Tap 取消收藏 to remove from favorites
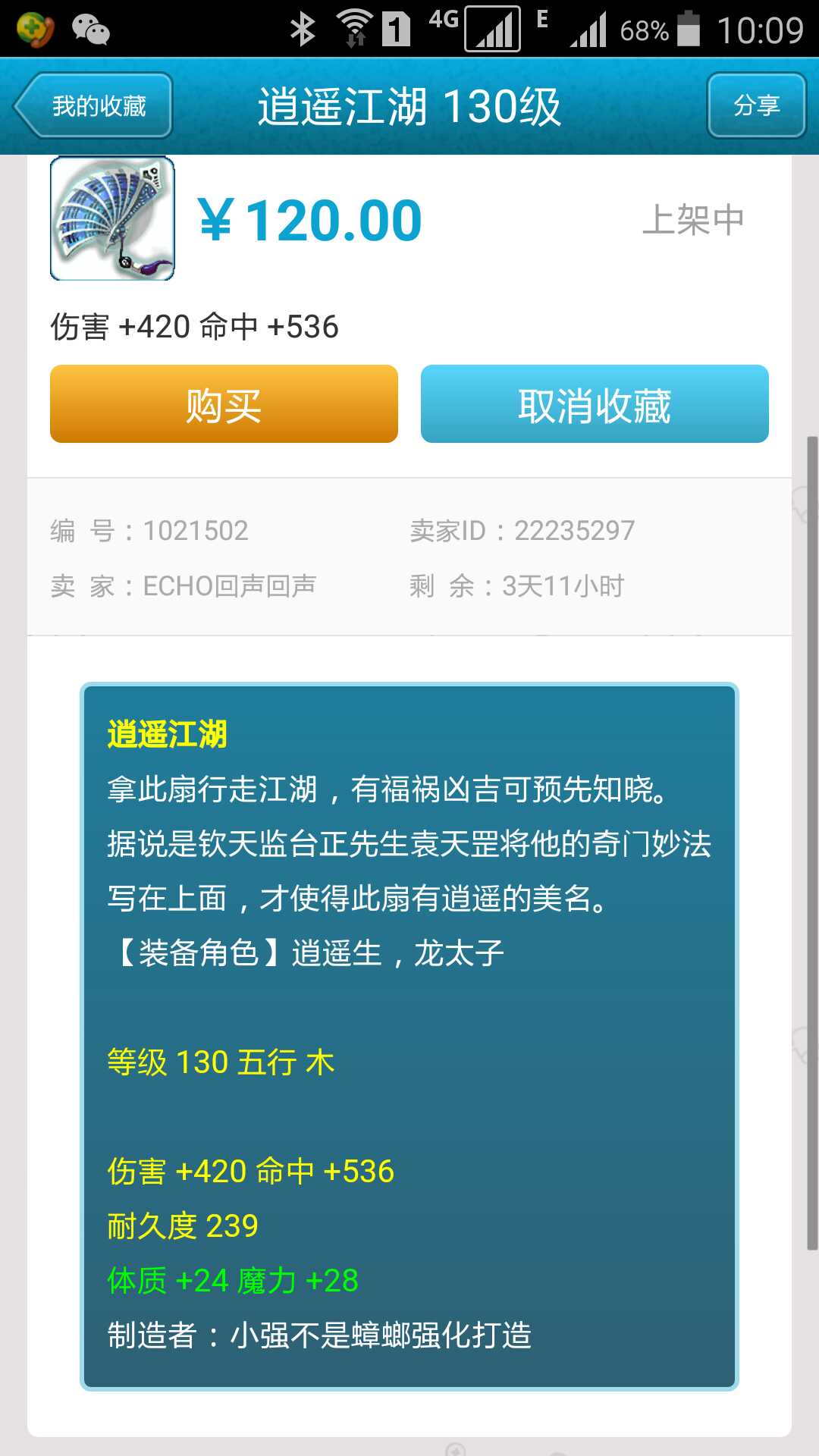 [595, 404]
